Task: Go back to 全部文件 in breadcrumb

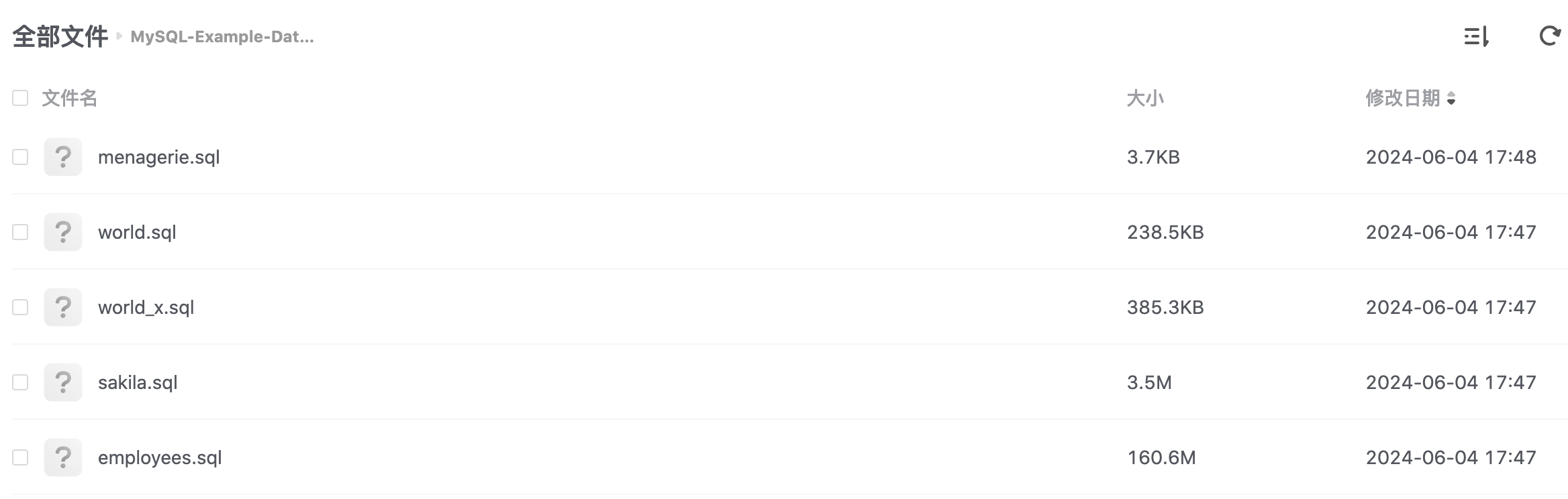Action: [x=60, y=36]
